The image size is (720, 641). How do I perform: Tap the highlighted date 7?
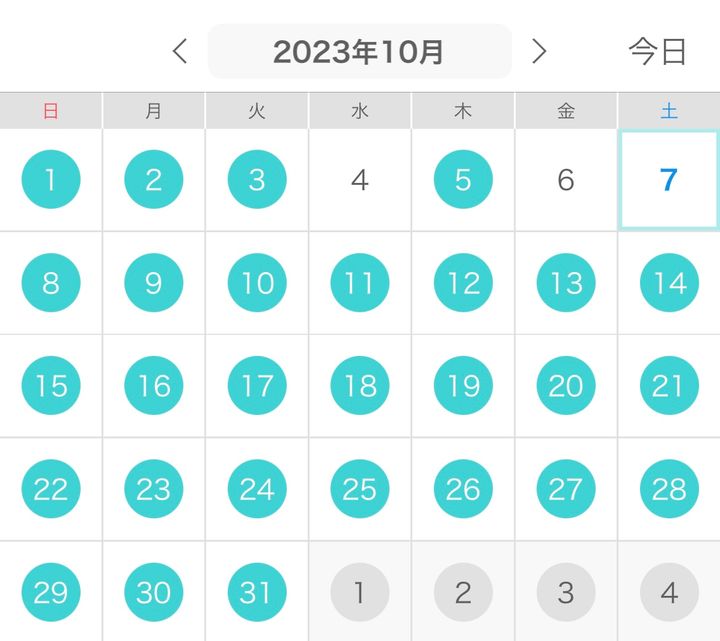[x=668, y=180]
